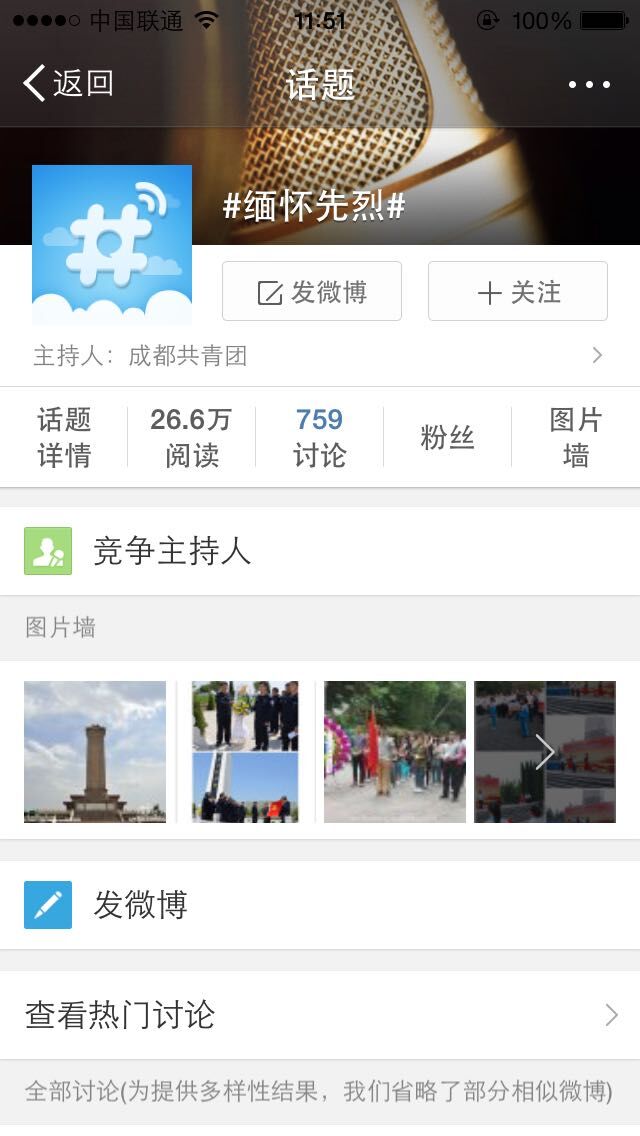Open 查看热门讨论
The height and width of the screenshot is (1136, 640).
(x=320, y=1015)
